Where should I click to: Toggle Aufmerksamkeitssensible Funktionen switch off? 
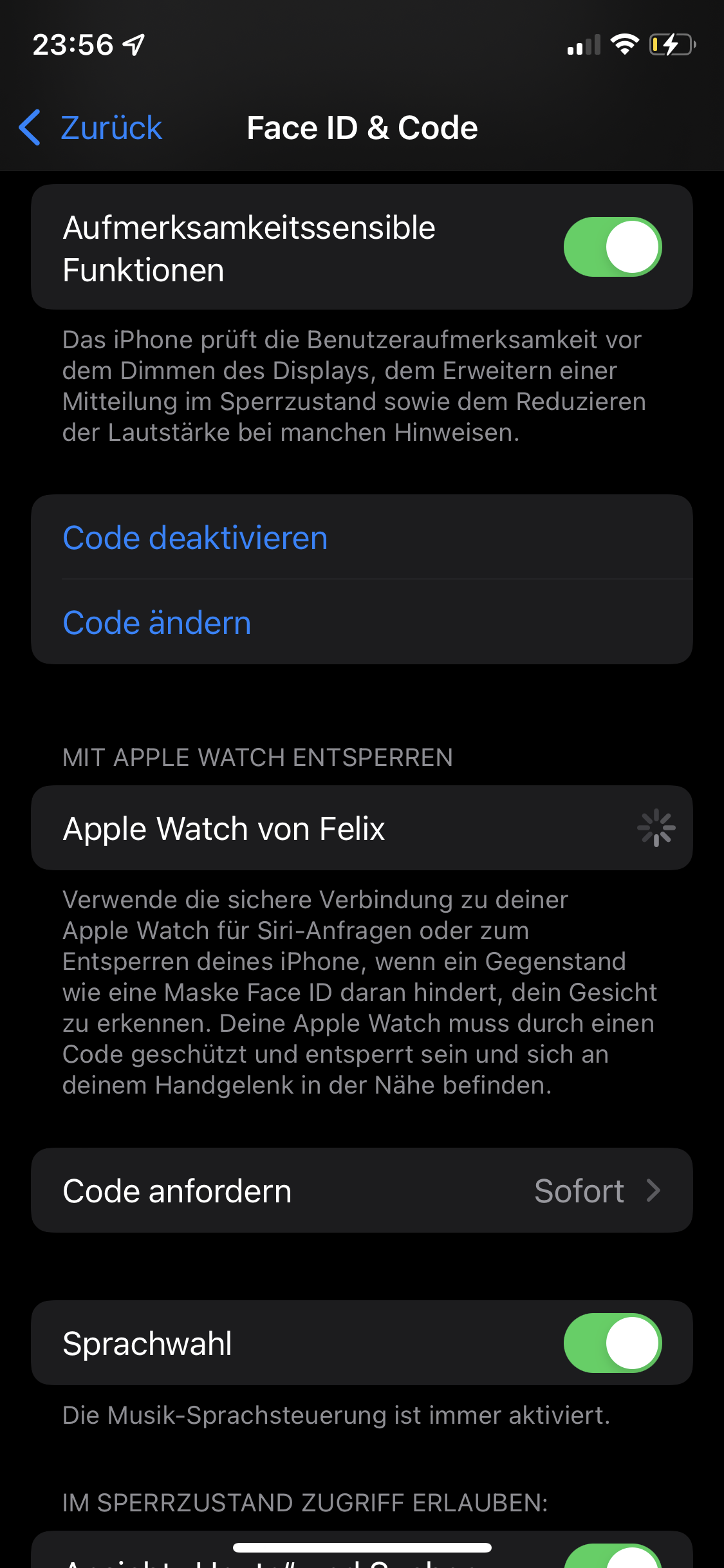(612, 247)
